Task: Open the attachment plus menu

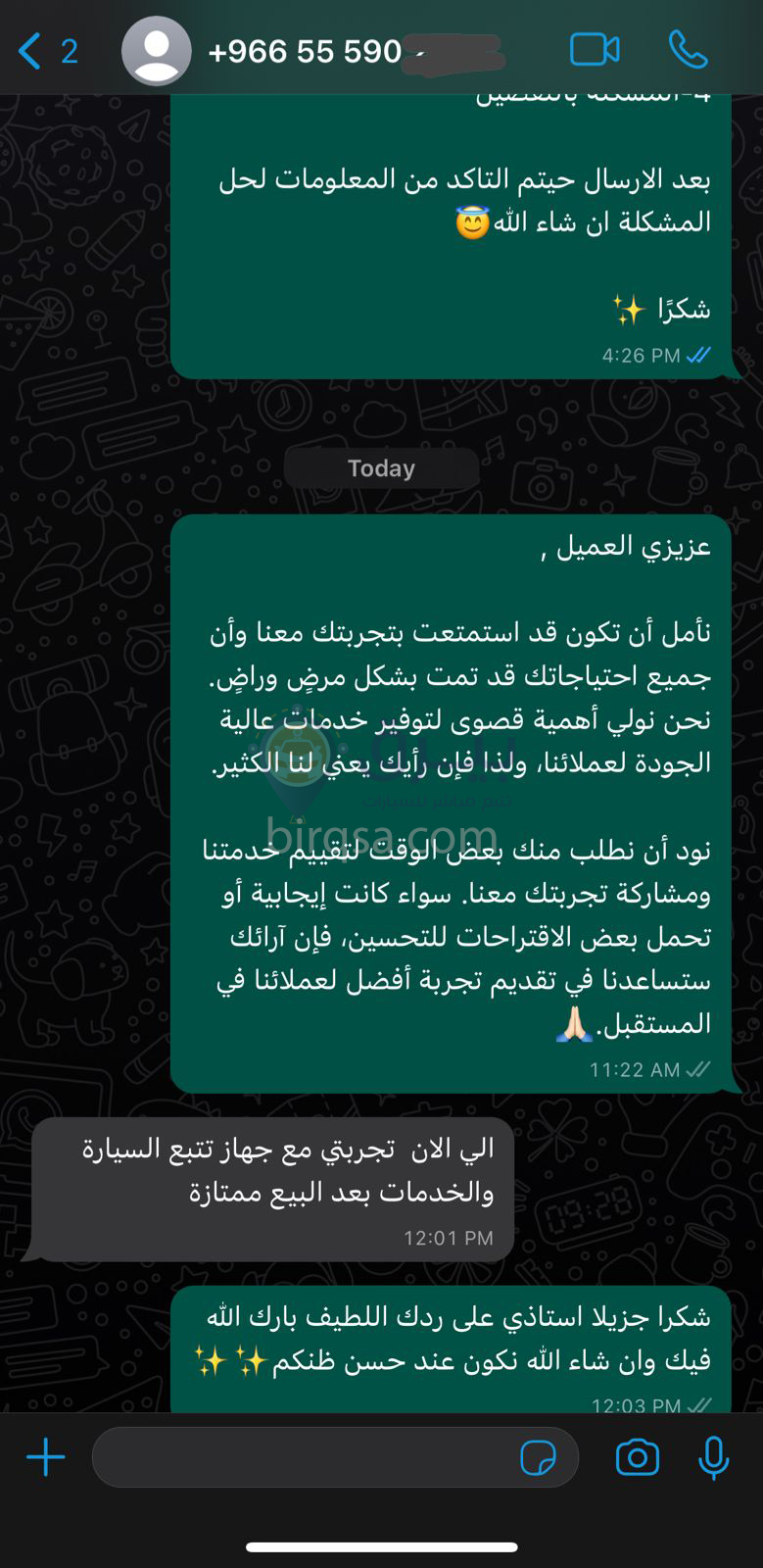Action: [x=46, y=1457]
